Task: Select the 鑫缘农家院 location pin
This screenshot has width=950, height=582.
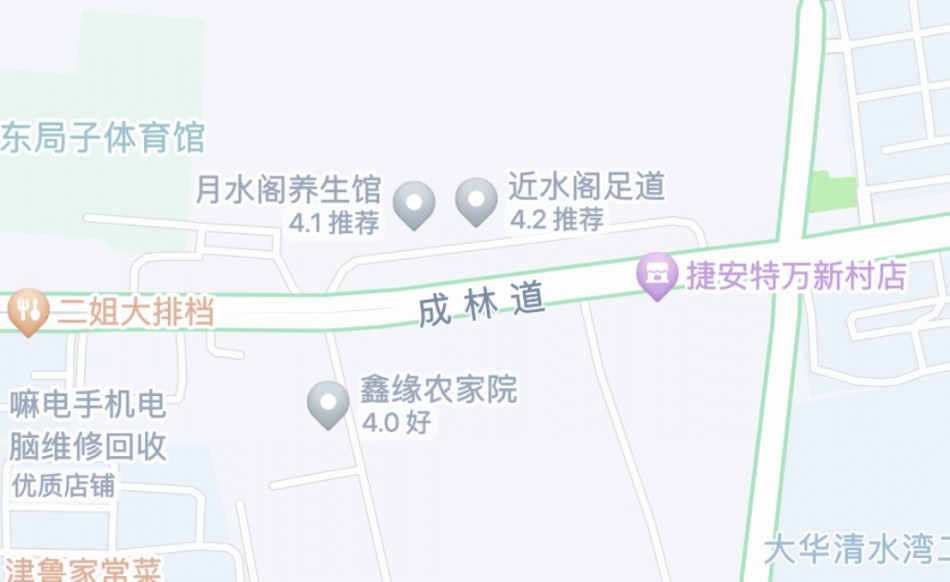Action: pos(328,403)
